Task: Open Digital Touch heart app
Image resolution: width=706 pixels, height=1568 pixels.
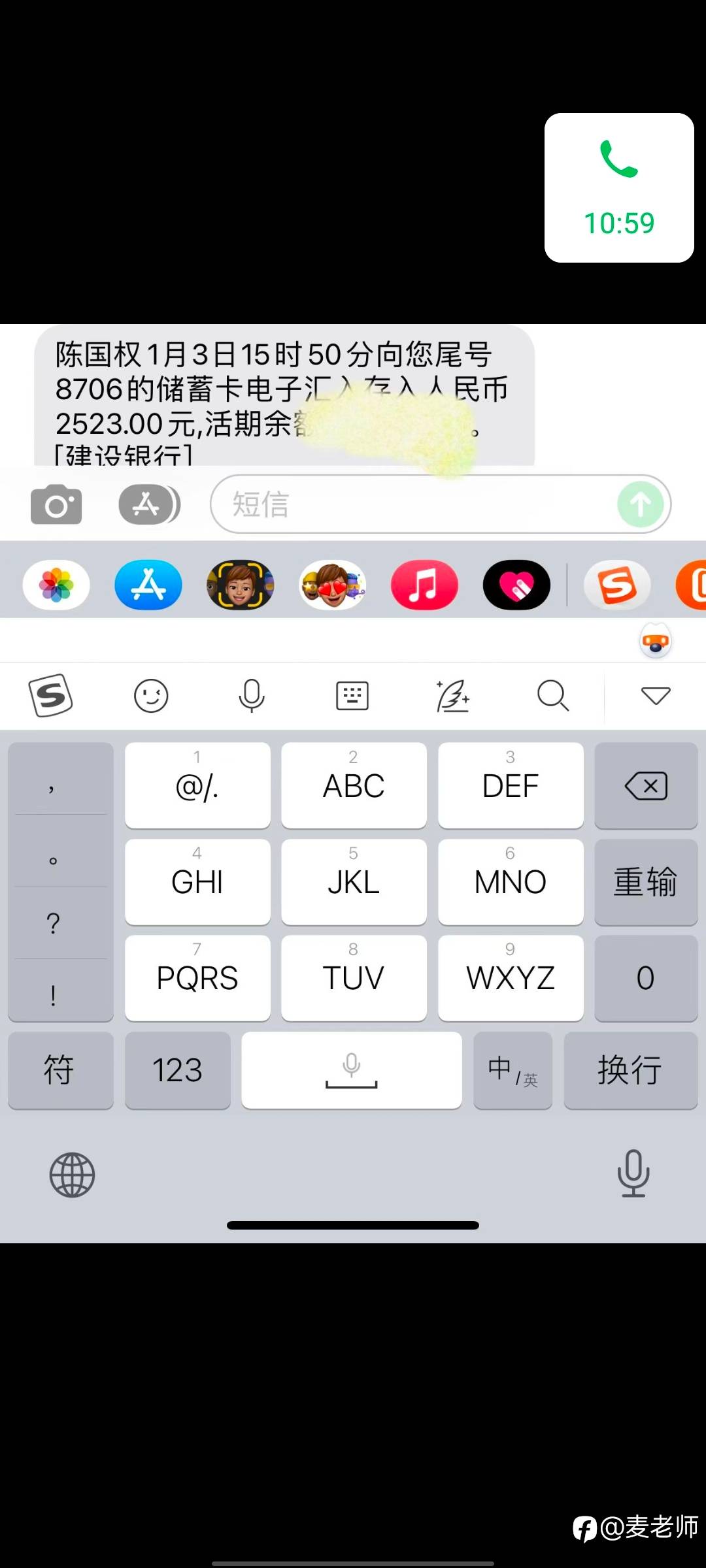Action: point(516,585)
